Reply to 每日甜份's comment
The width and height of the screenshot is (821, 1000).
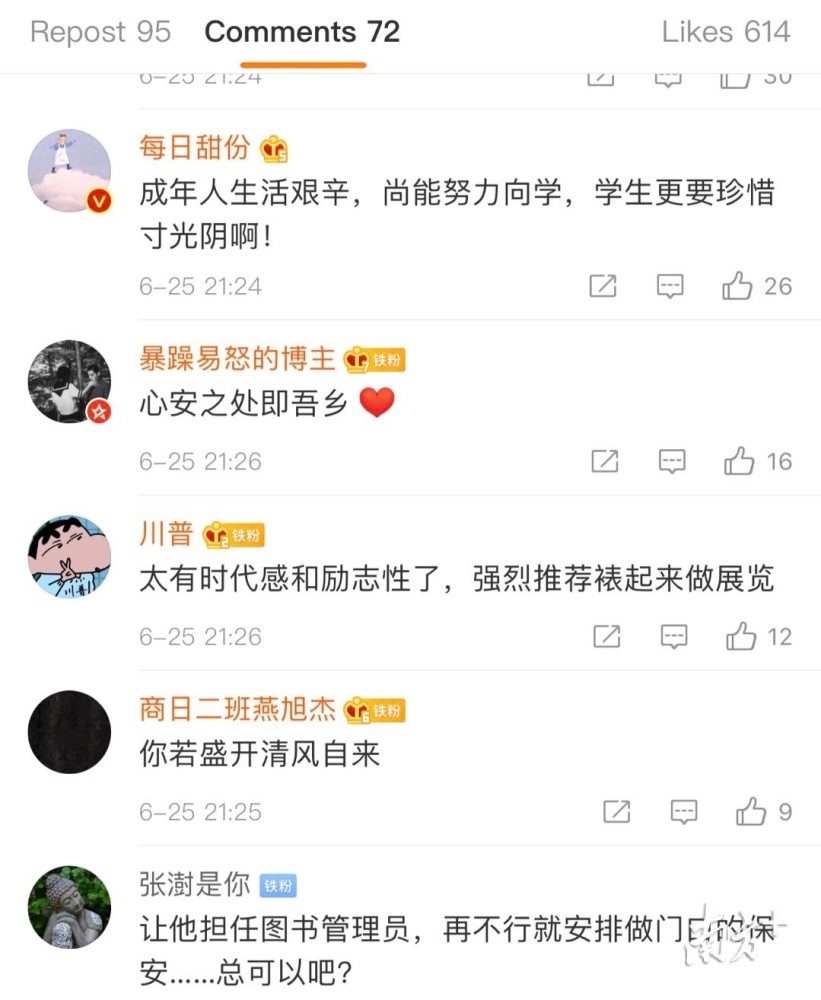670,287
